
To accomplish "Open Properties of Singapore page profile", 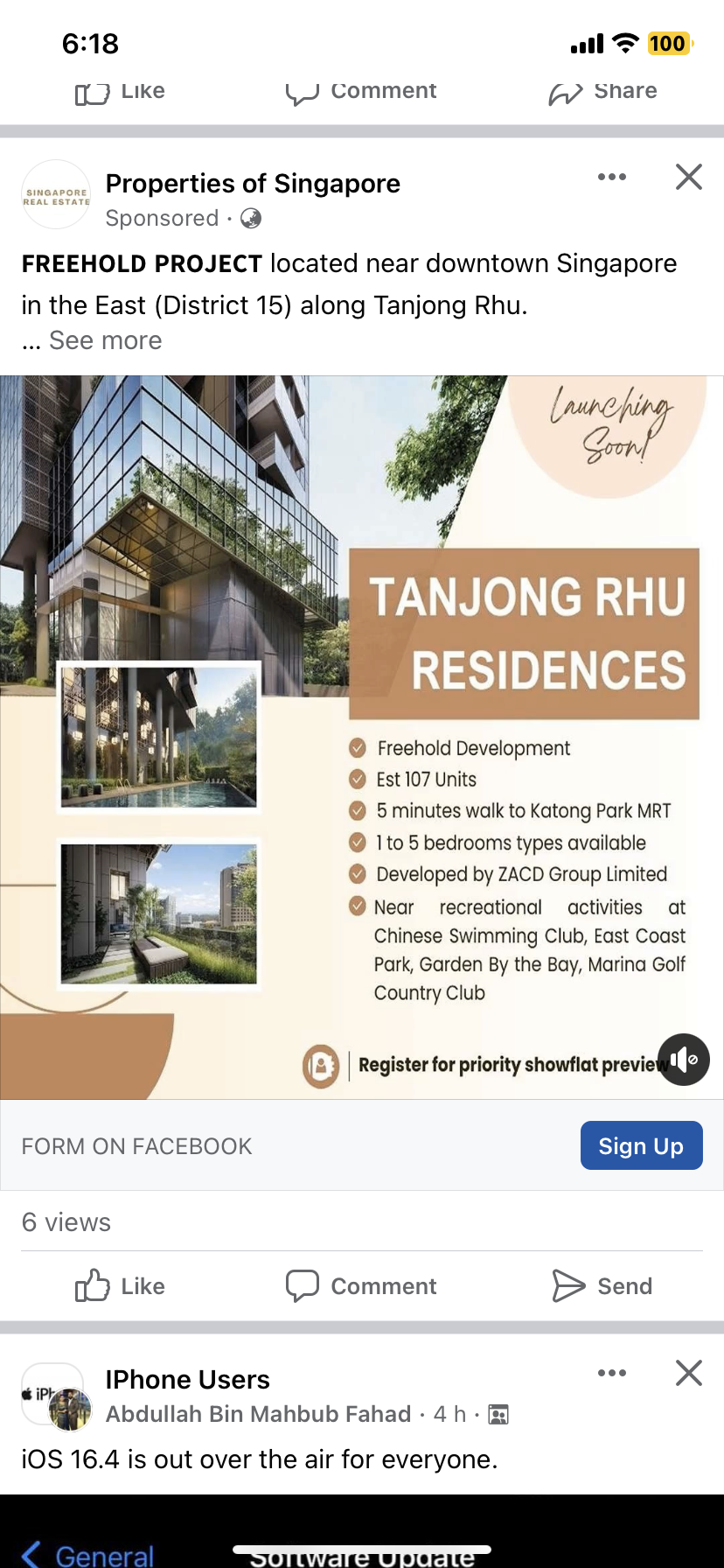I will click(252, 184).
